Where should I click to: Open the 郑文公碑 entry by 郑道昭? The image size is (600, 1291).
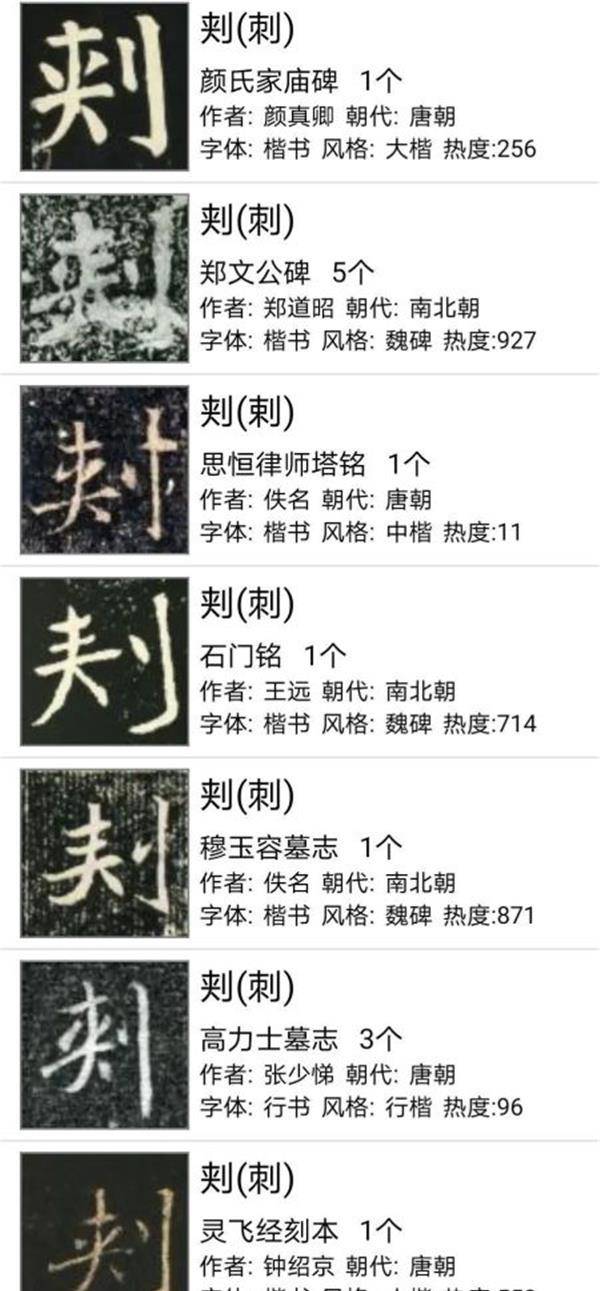(300, 278)
